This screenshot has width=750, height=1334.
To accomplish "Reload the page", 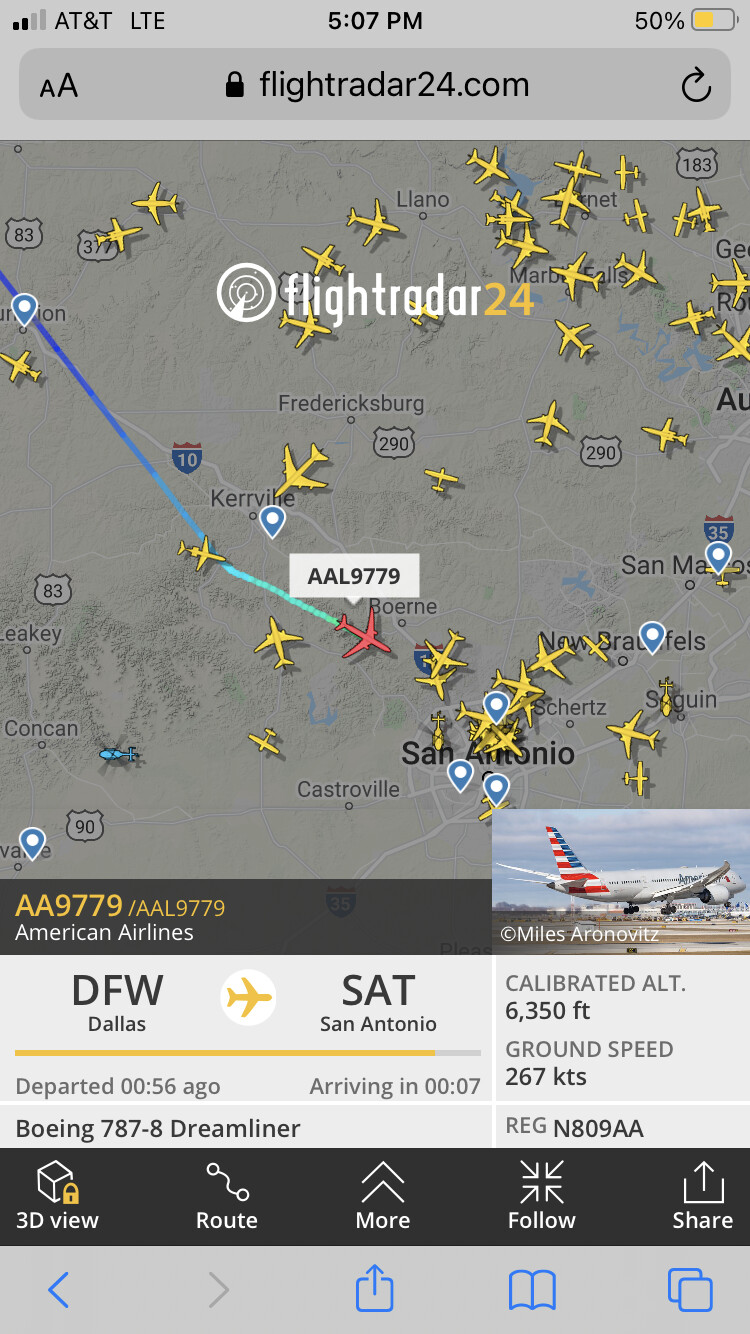I will pyautogui.click(x=695, y=86).
